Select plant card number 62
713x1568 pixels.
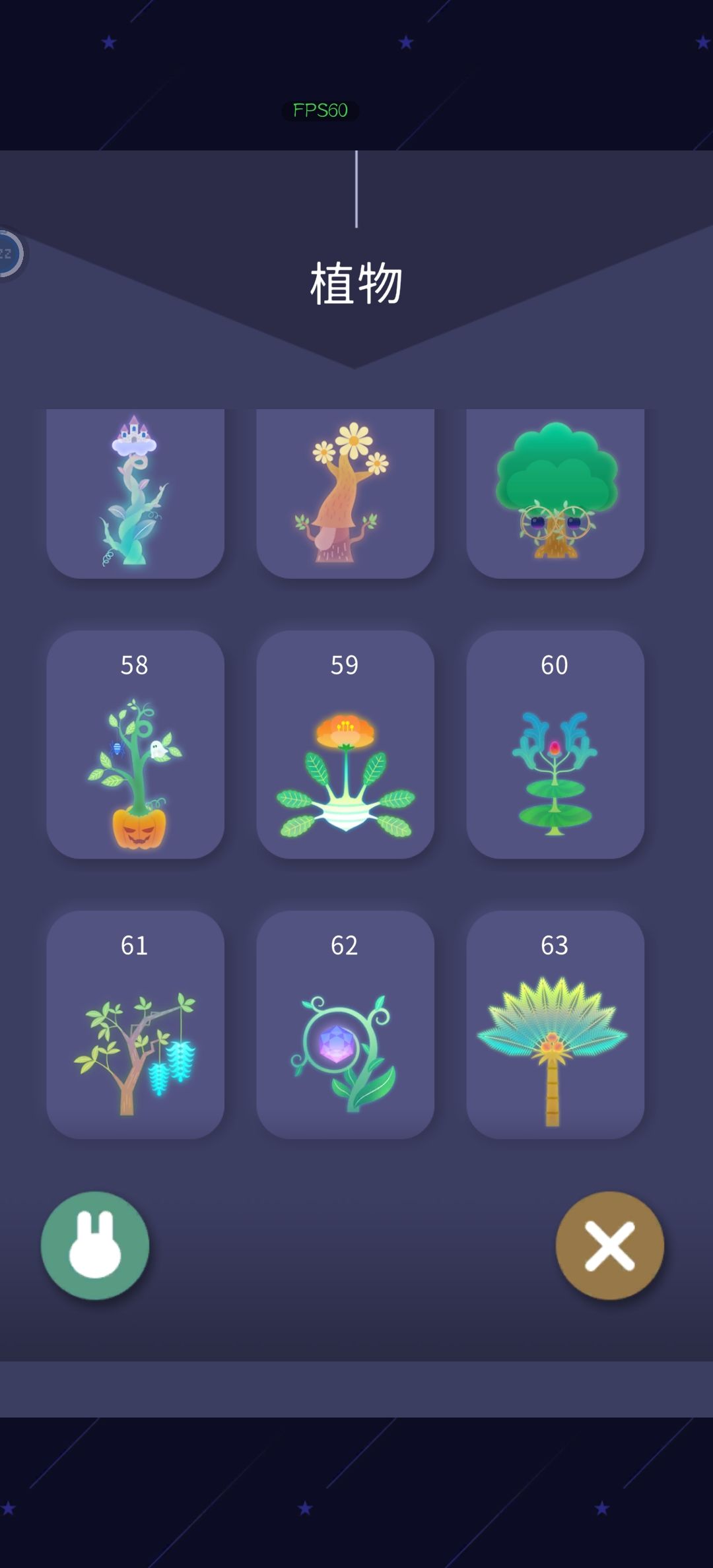point(345,1024)
